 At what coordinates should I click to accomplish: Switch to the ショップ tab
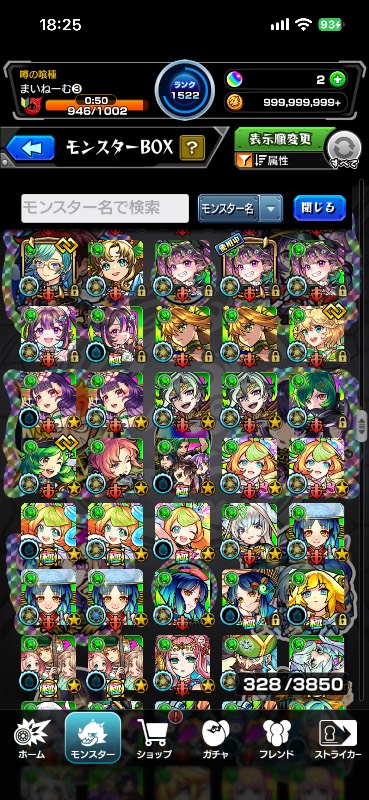click(154, 739)
